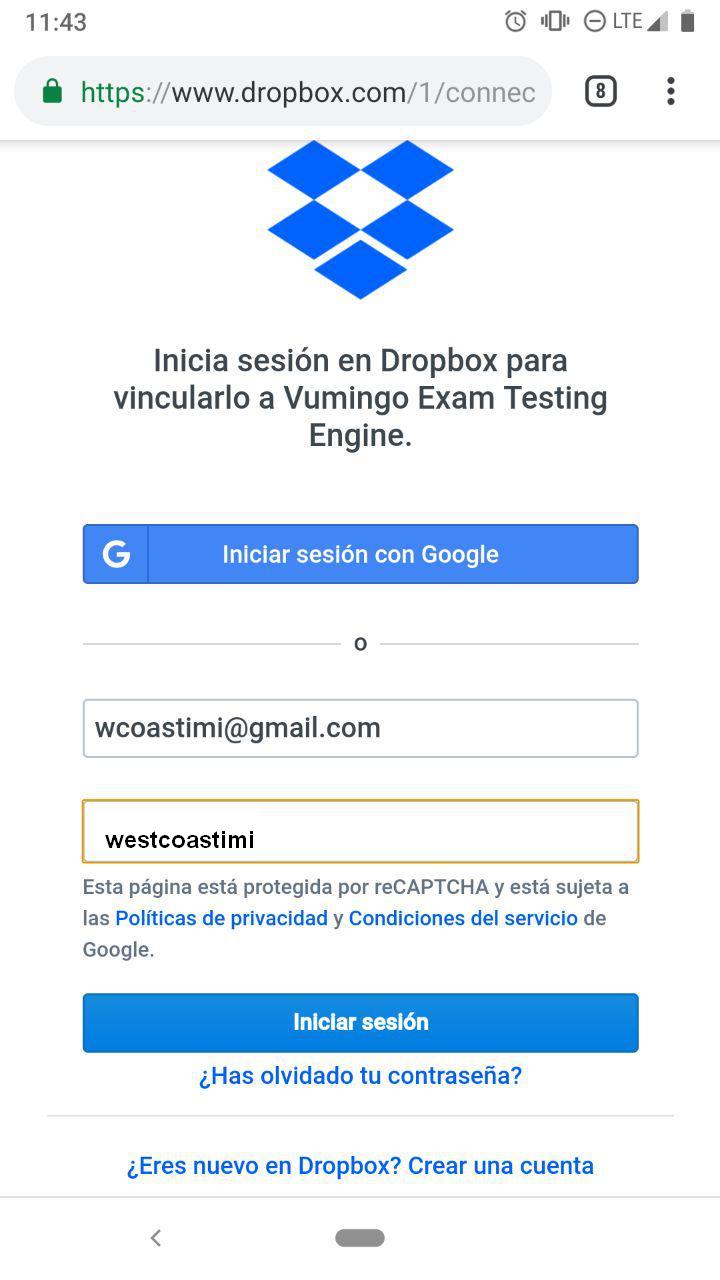Edit the email field wcoastimi@gmail.com
This screenshot has height=1280, width=720.
tap(360, 728)
